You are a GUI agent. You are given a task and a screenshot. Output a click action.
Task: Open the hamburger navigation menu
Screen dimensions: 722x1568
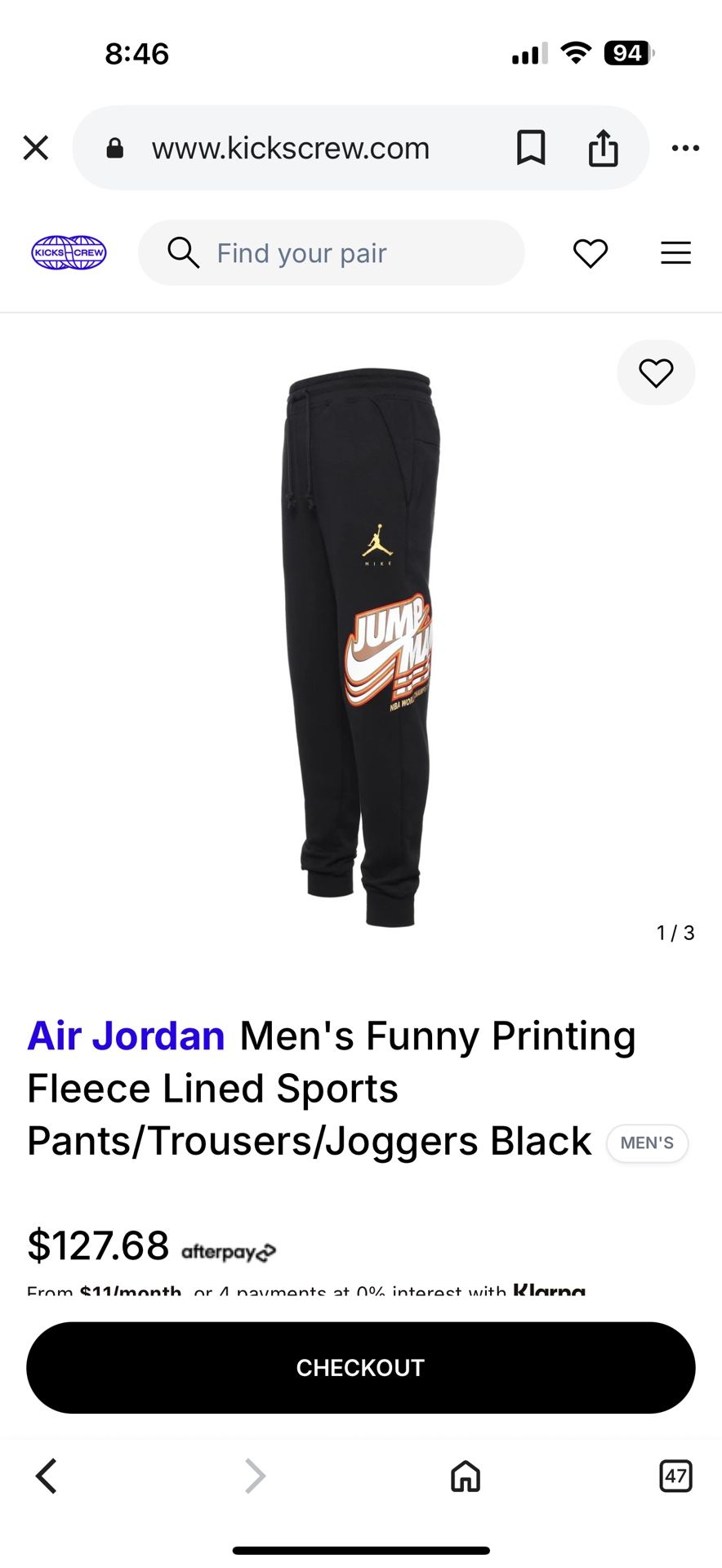[x=675, y=253]
